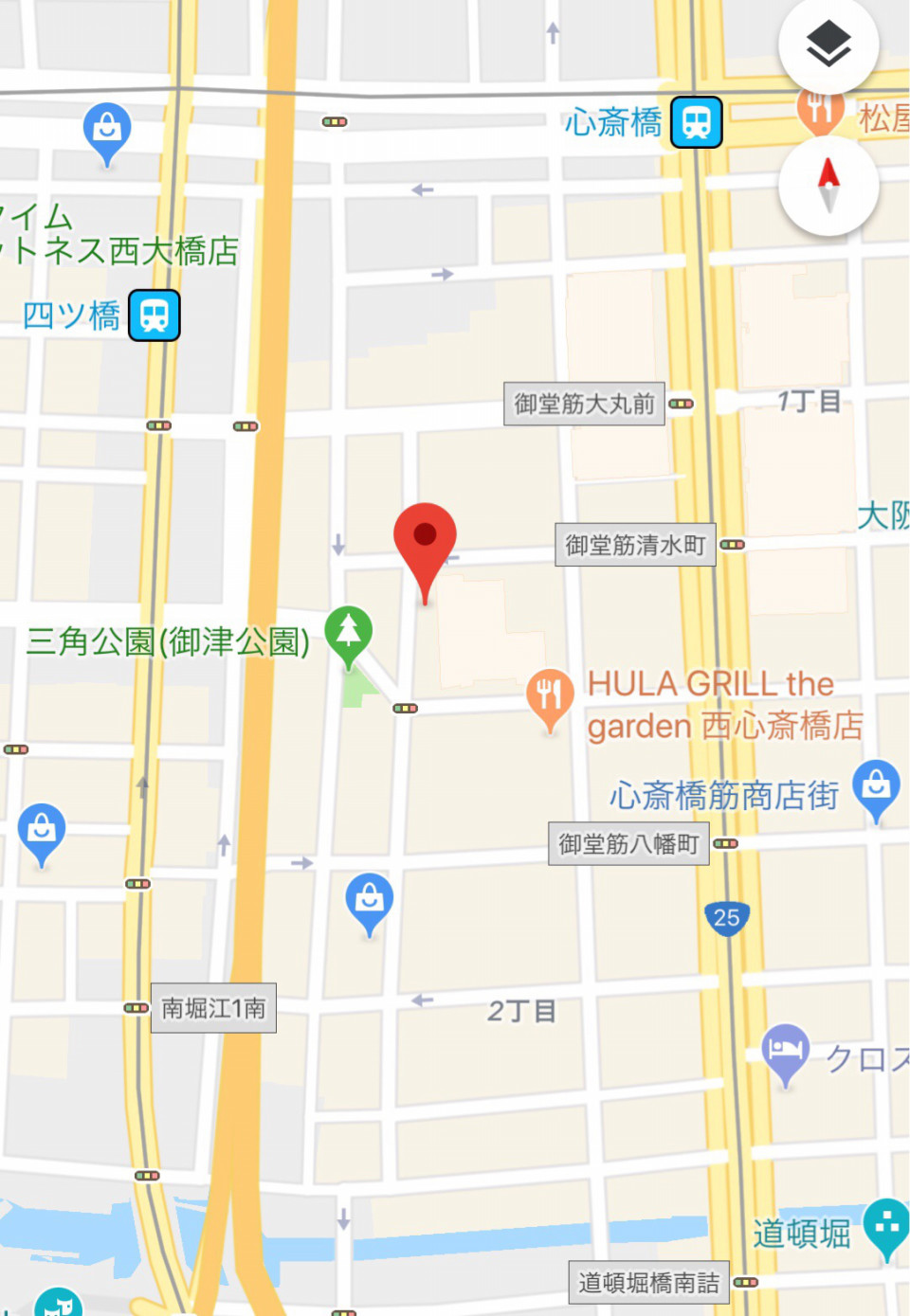Open the 松屋 restaurant marker
Image resolution: width=910 pixels, height=1316 pixels.
(x=820, y=110)
